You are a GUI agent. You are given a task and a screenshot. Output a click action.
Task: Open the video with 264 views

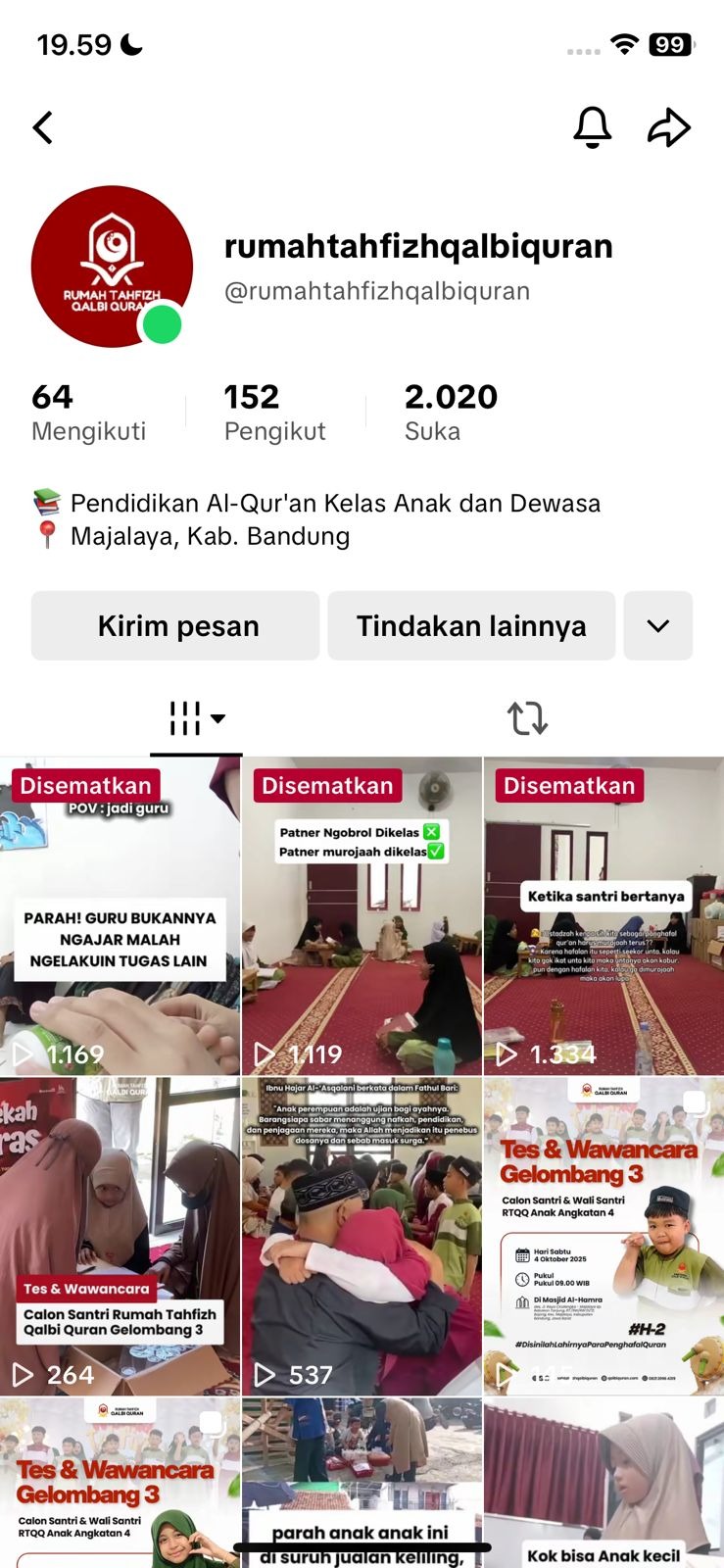pos(120,1237)
